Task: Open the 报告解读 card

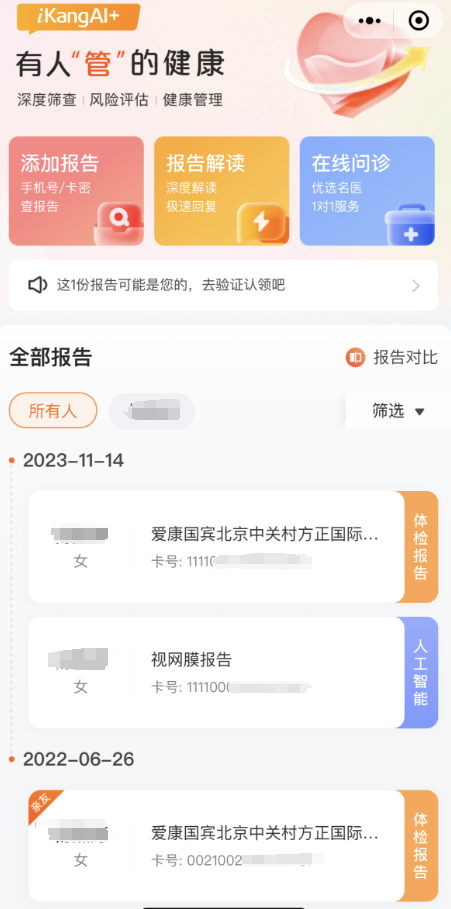Action: pos(221,191)
